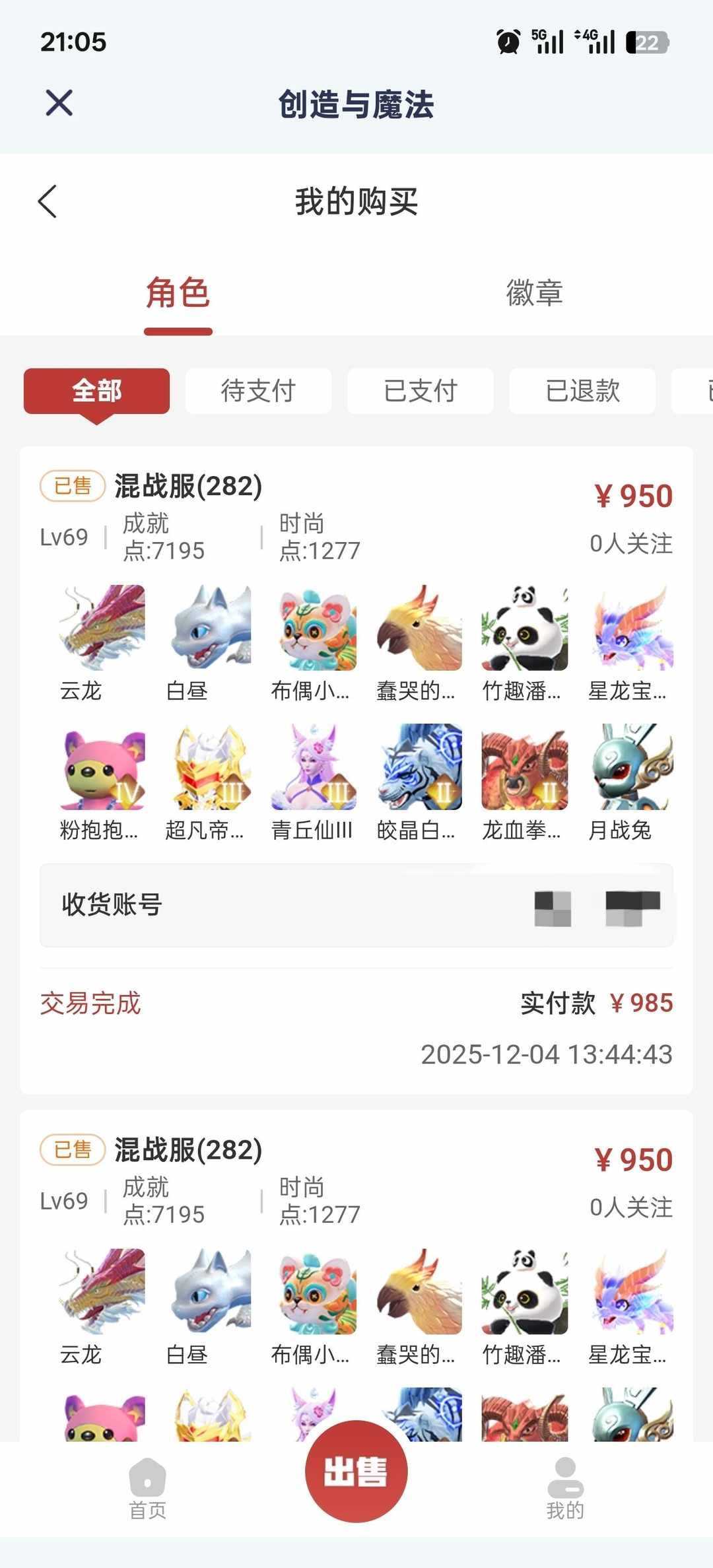Tap the back arrow on 我的购买 page
This screenshot has width=713, height=1568.
(48, 201)
